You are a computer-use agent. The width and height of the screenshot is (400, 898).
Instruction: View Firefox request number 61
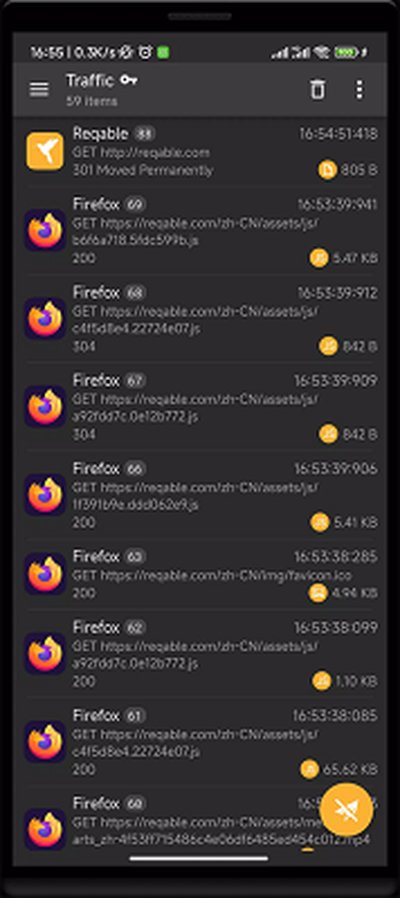point(200,742)
